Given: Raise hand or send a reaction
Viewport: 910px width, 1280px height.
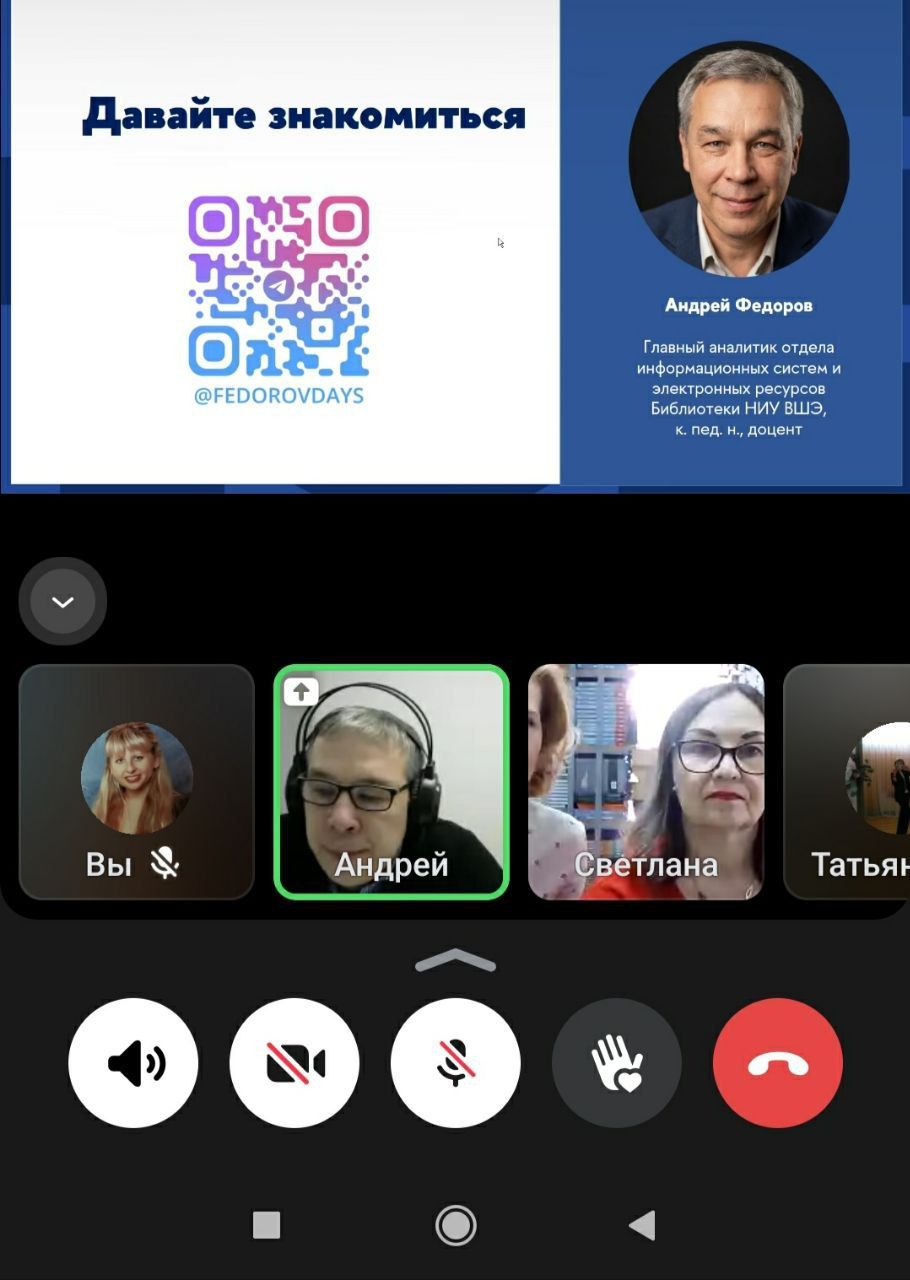Looking at the screenshot, I should click(x=617, y=1063).
